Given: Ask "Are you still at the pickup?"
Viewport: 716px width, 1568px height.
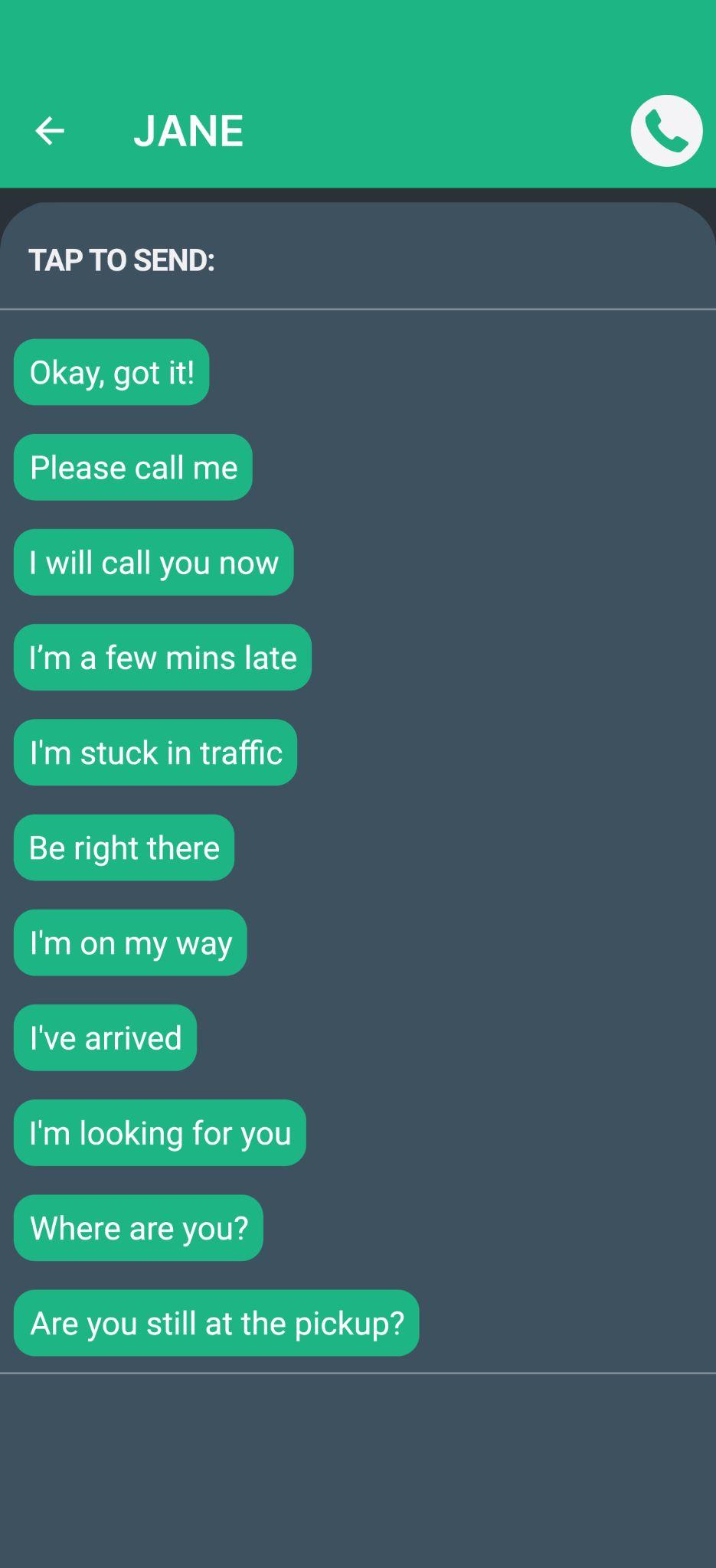Looking at the screenshot, I should click(x=217, y=1323).
